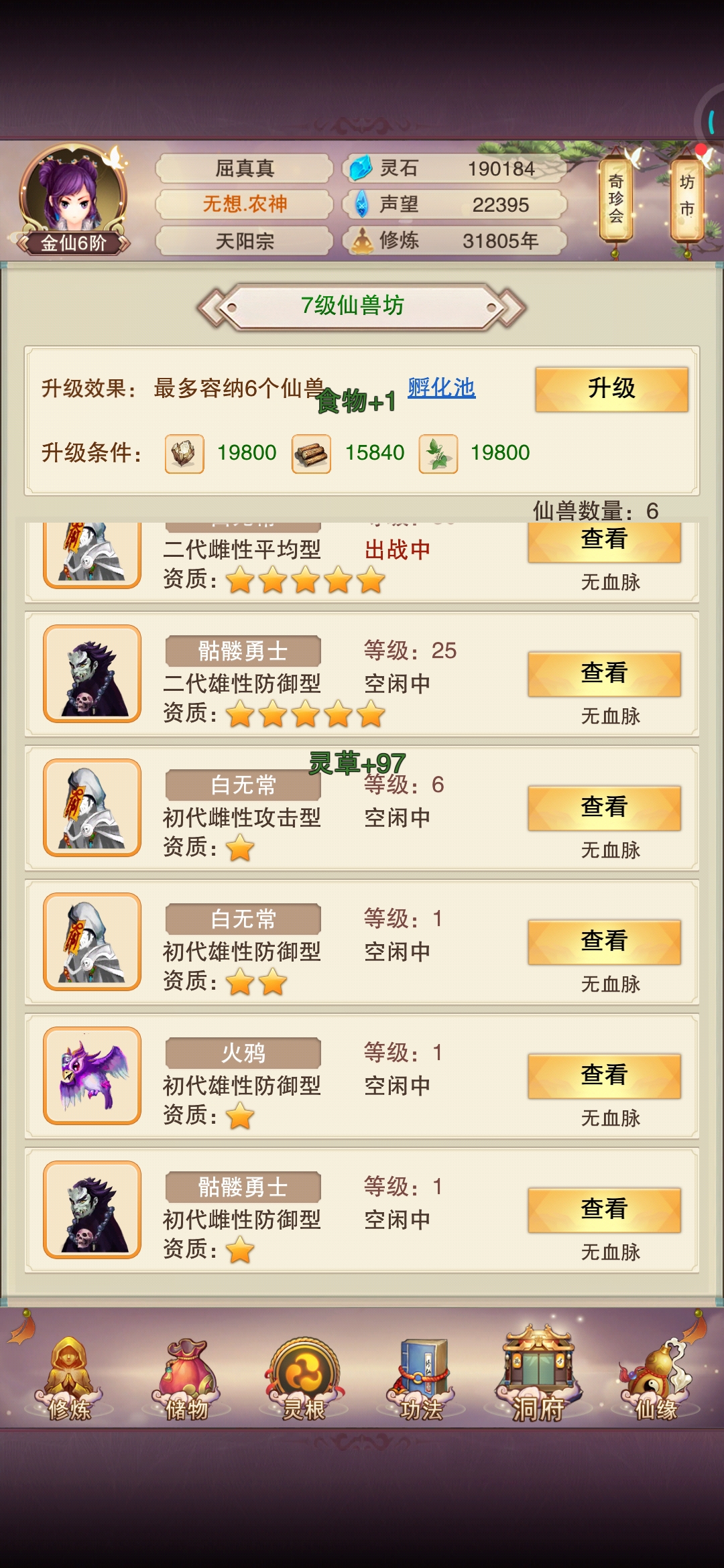View the level 25 骷髅勇士 beast
The height and width of the screenshot is (1568, 724).
coord(604,673)
